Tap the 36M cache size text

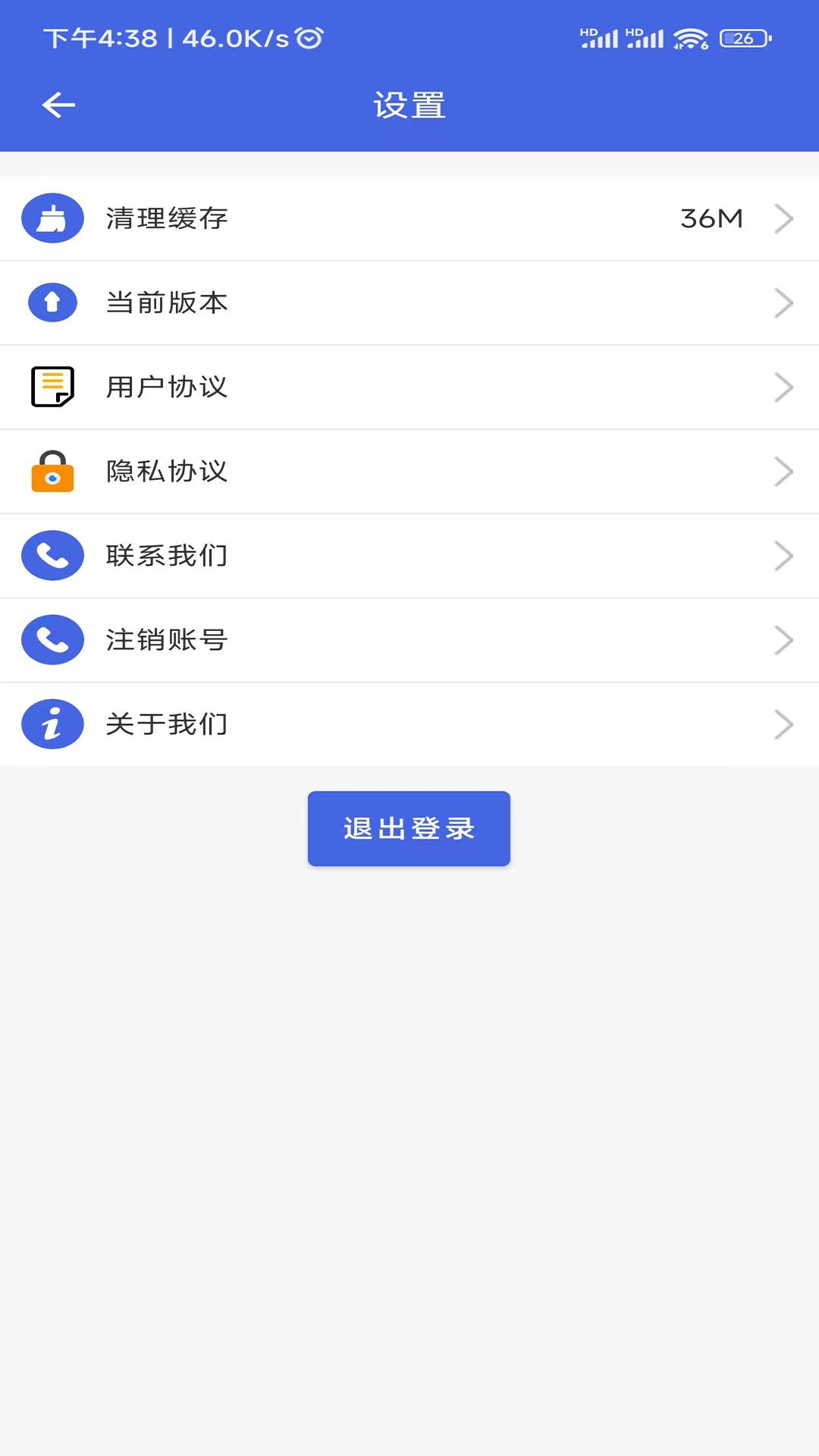point(711,218)
